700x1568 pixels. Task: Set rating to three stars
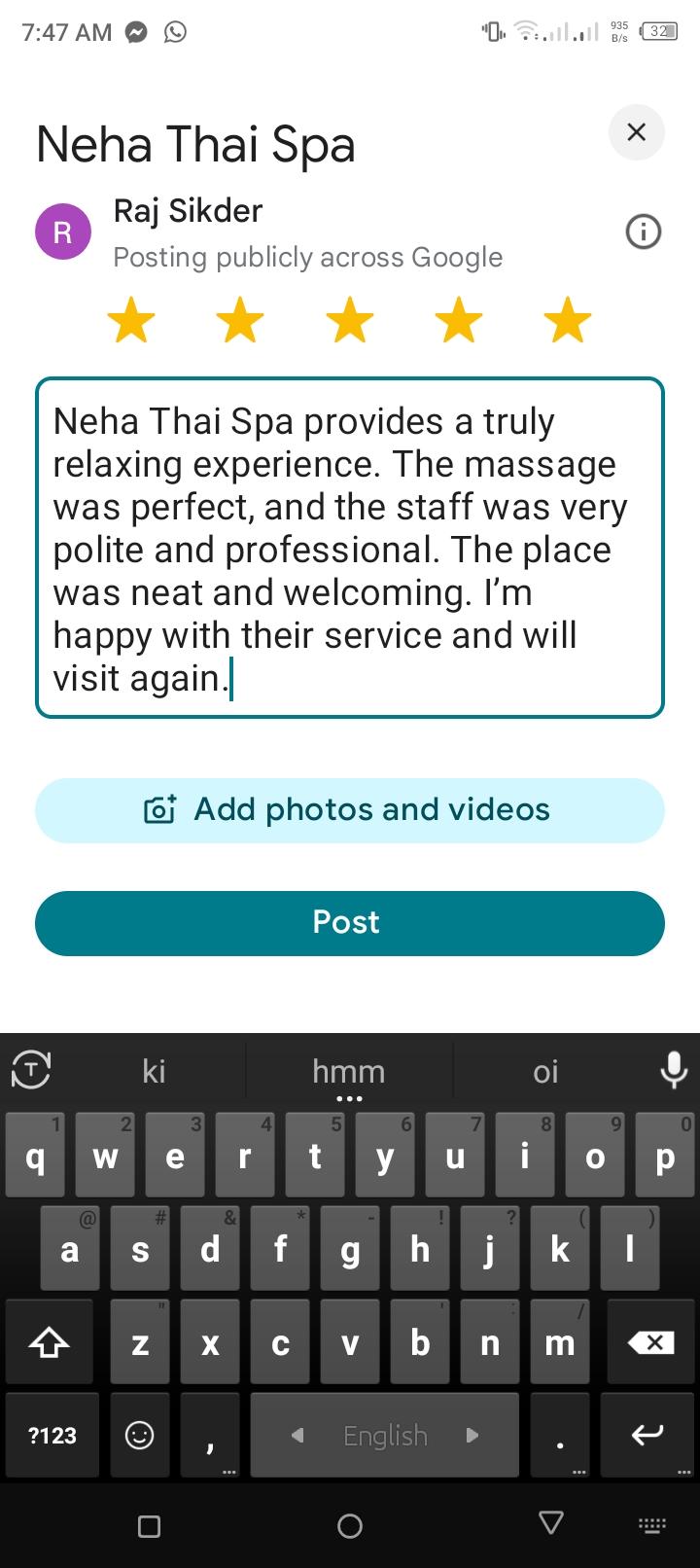click(350, 321)
